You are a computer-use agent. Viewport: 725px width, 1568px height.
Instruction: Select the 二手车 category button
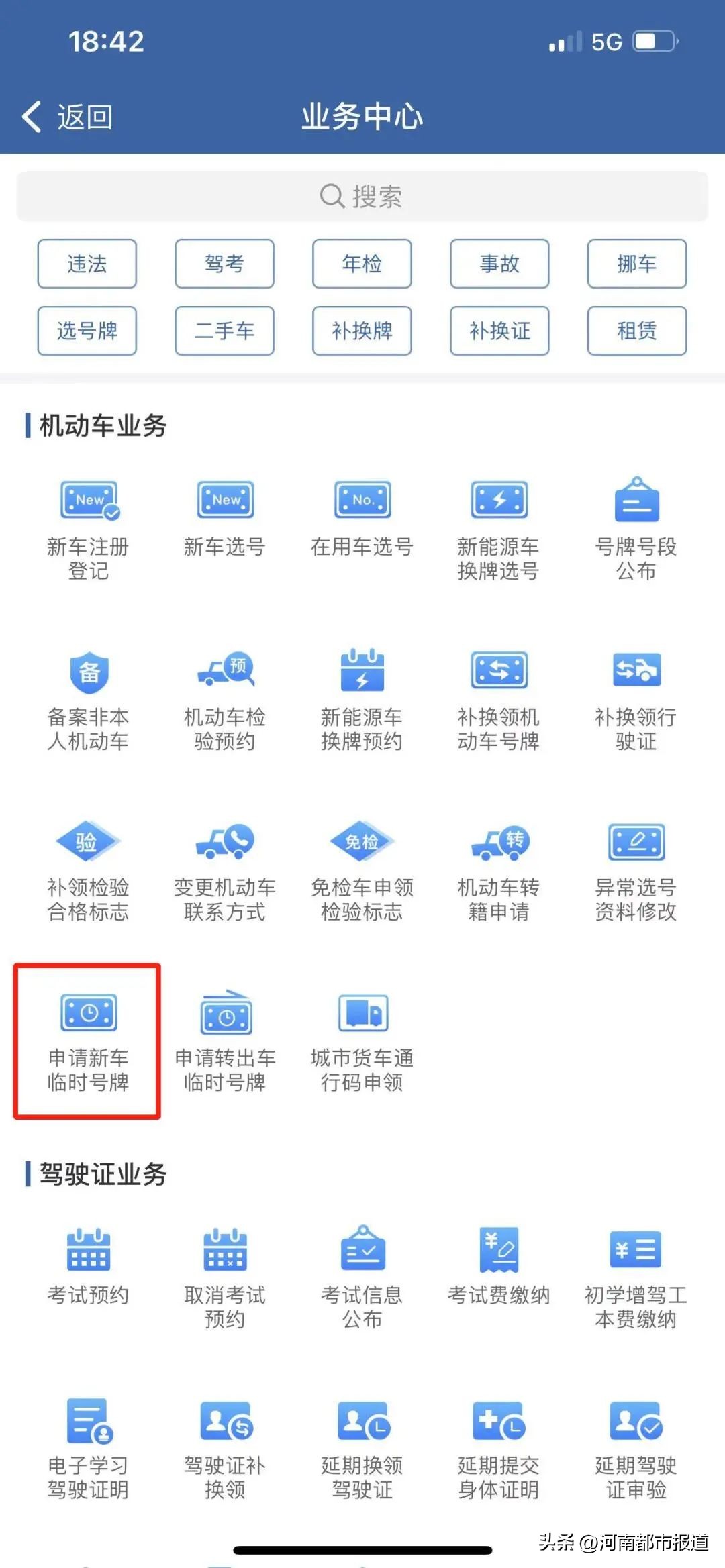point(224,331)
